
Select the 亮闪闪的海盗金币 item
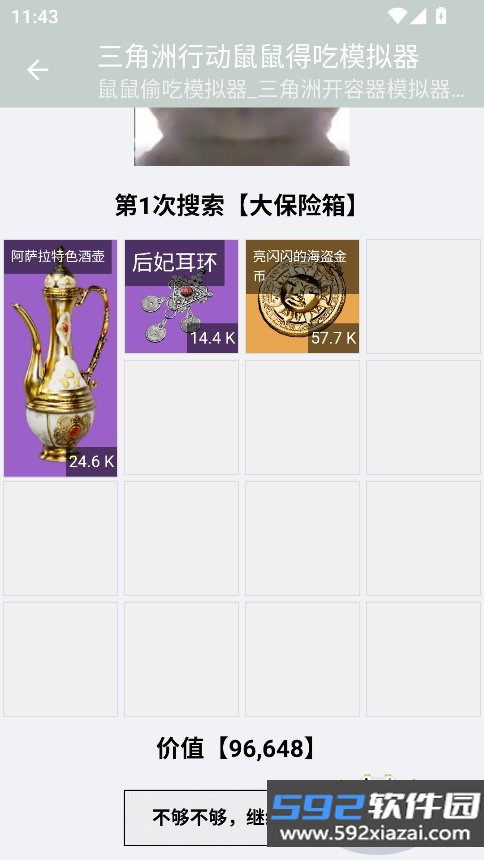click(x=302, y=296)
